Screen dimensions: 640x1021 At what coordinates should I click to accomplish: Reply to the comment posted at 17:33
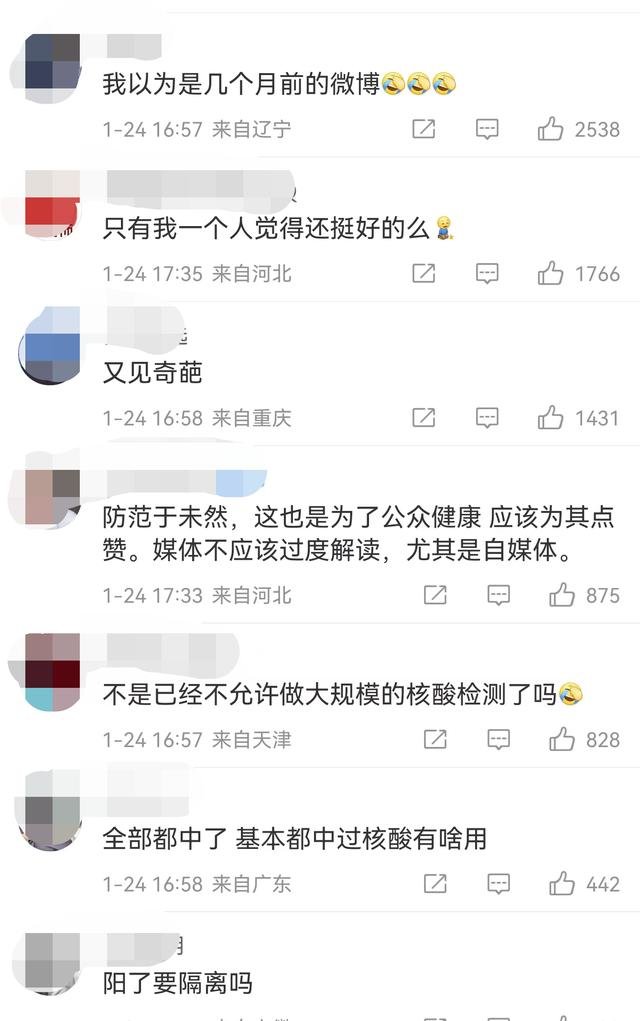498,595
